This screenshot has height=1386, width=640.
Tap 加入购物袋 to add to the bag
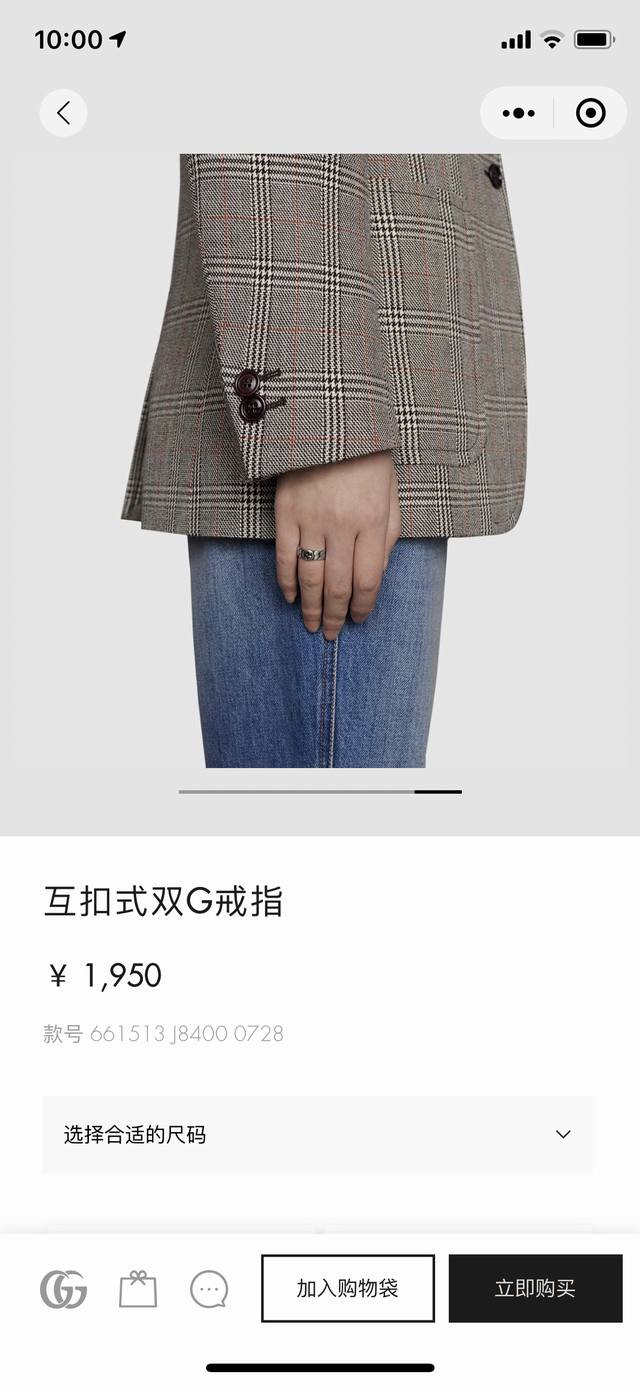click(x=347, y=1288)
